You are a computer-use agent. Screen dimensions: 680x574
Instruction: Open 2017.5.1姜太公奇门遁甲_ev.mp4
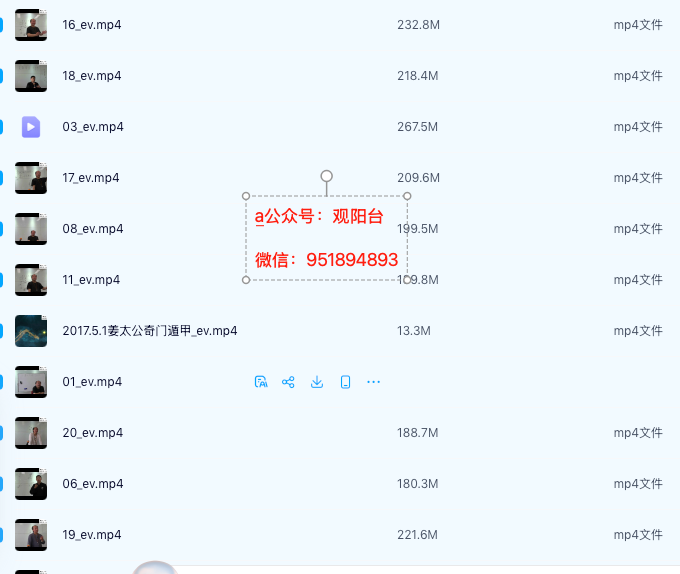click(150, 330)
